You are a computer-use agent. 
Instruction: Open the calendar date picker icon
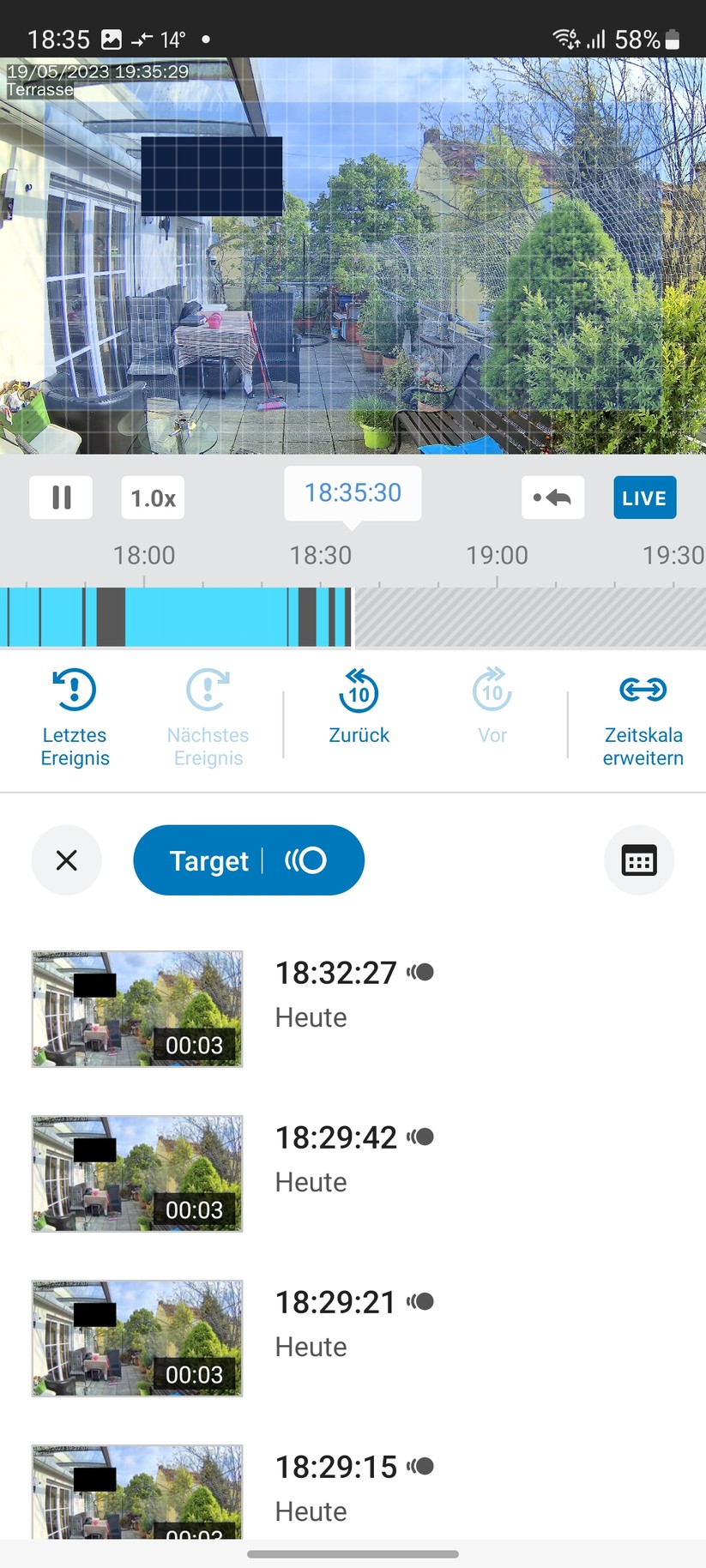pos(639,859)
